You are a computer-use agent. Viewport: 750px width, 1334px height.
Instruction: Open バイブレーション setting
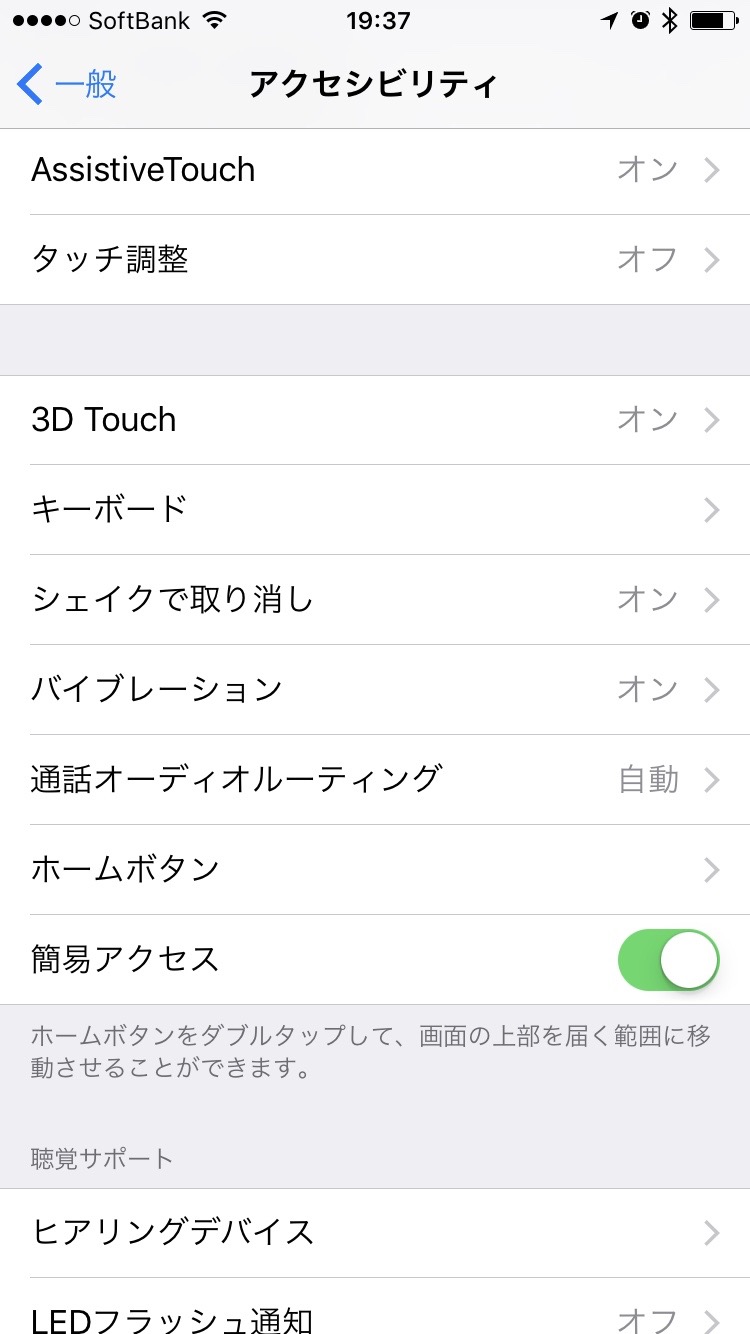coord(375,690)
